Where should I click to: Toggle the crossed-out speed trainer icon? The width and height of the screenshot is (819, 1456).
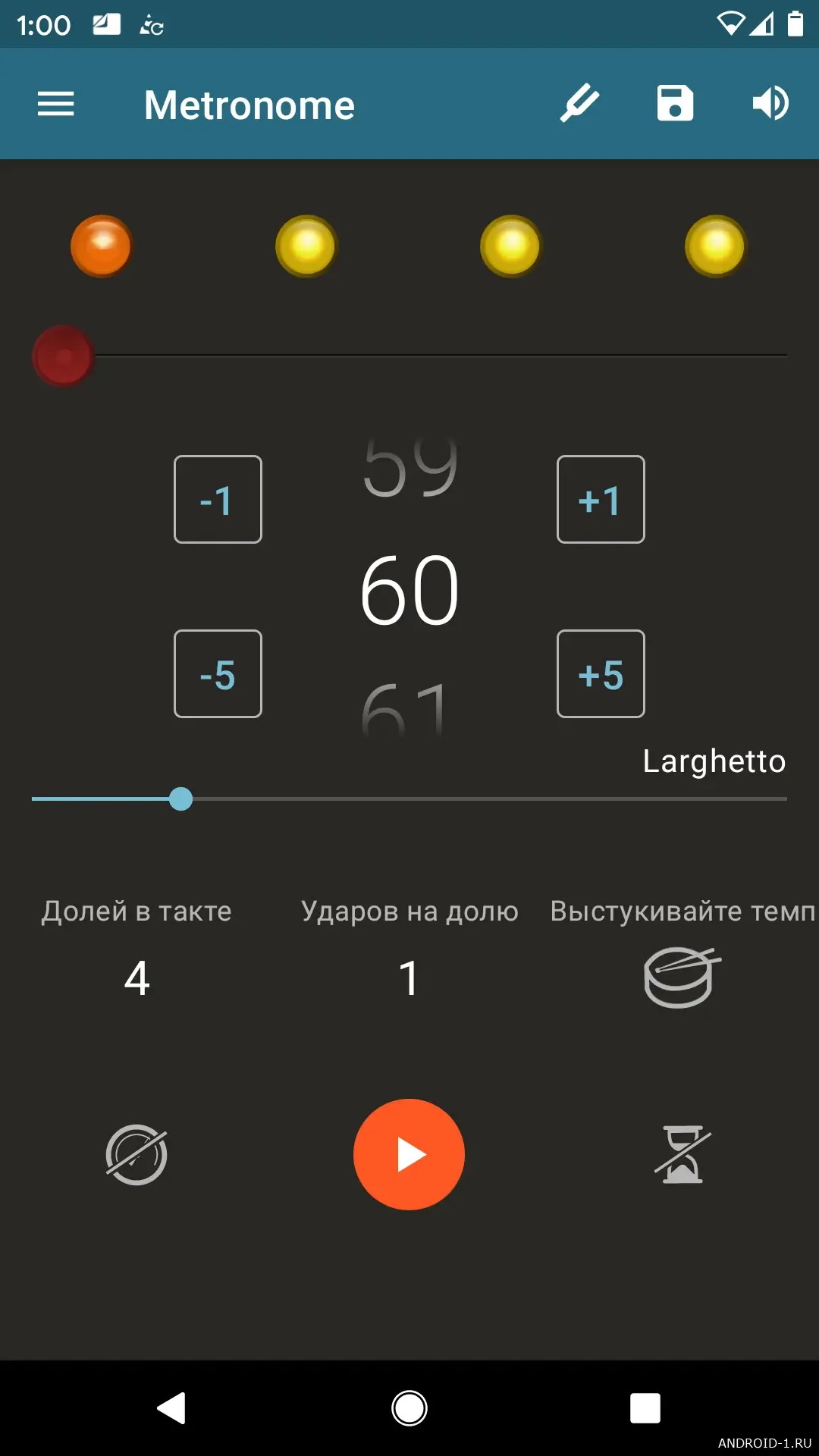click(x=136, y=1154)
